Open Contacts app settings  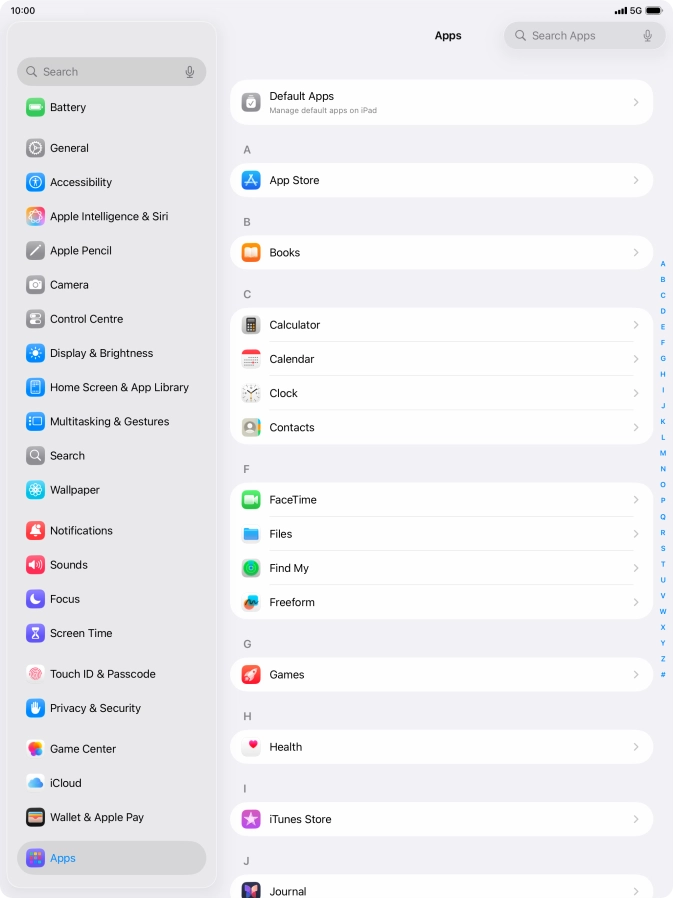(x=441, y=427)
